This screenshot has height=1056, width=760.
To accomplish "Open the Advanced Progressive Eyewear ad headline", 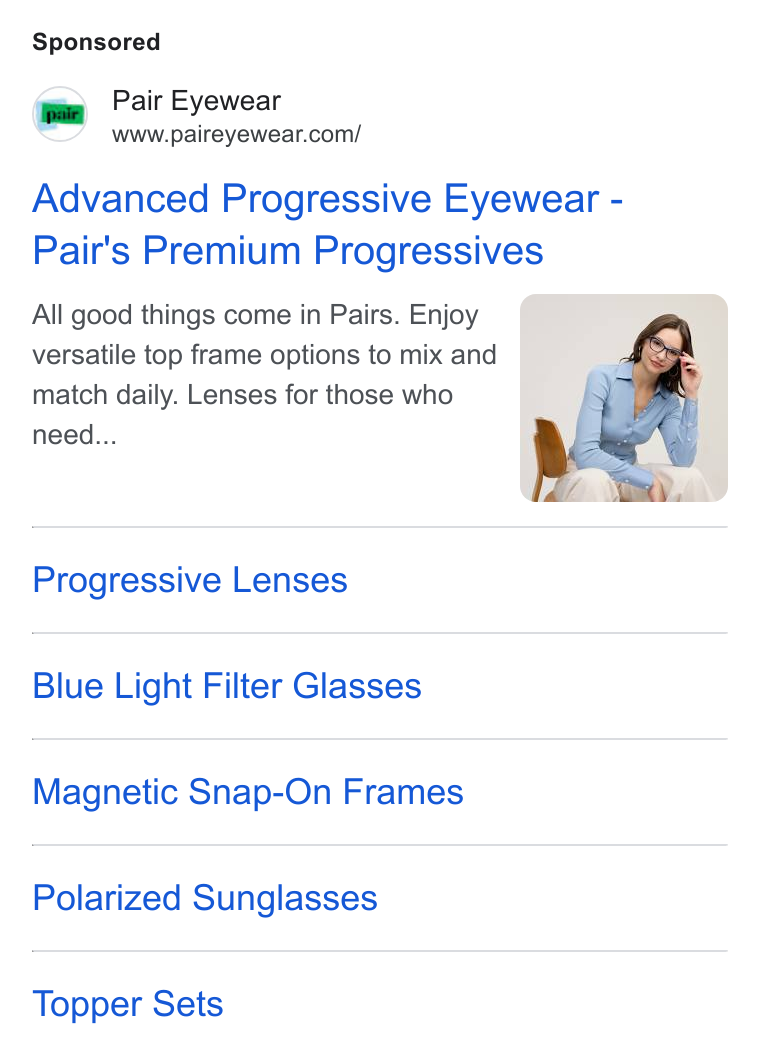I will click(x=327, y=224).
